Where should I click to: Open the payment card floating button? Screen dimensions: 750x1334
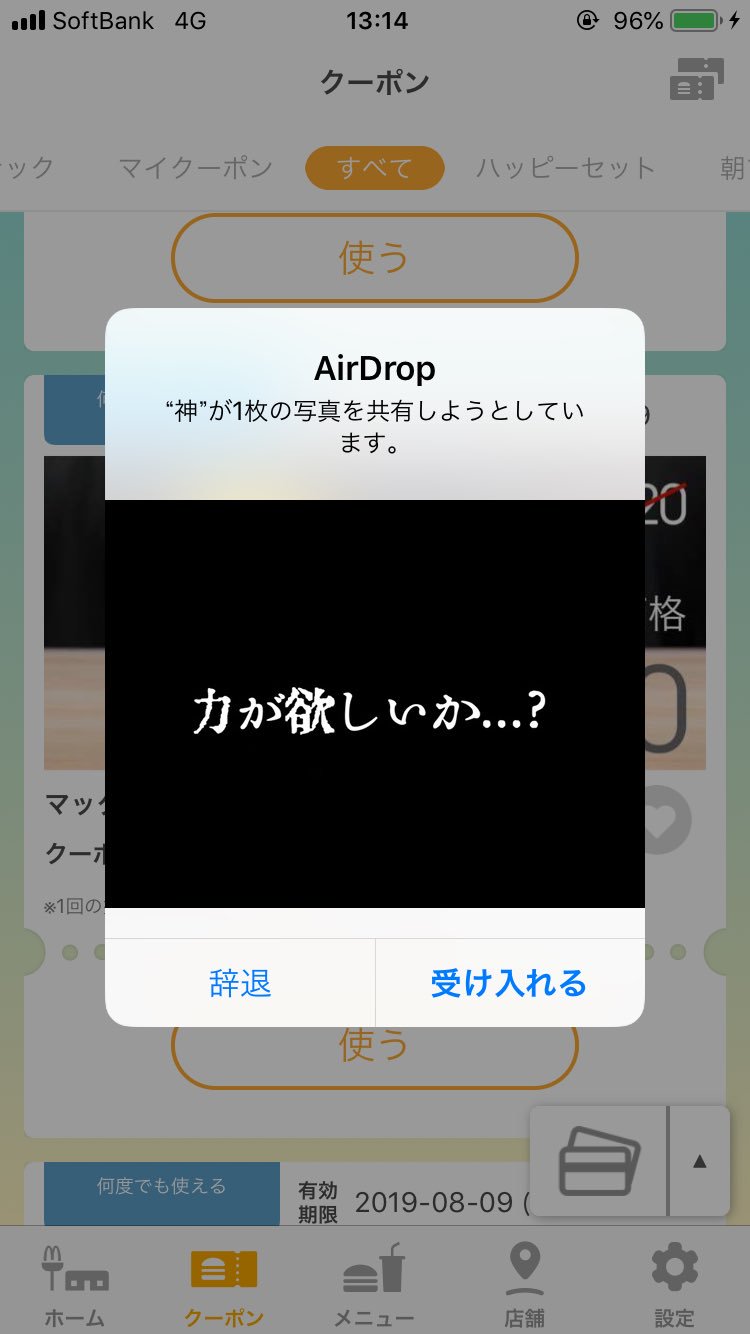599,1161
